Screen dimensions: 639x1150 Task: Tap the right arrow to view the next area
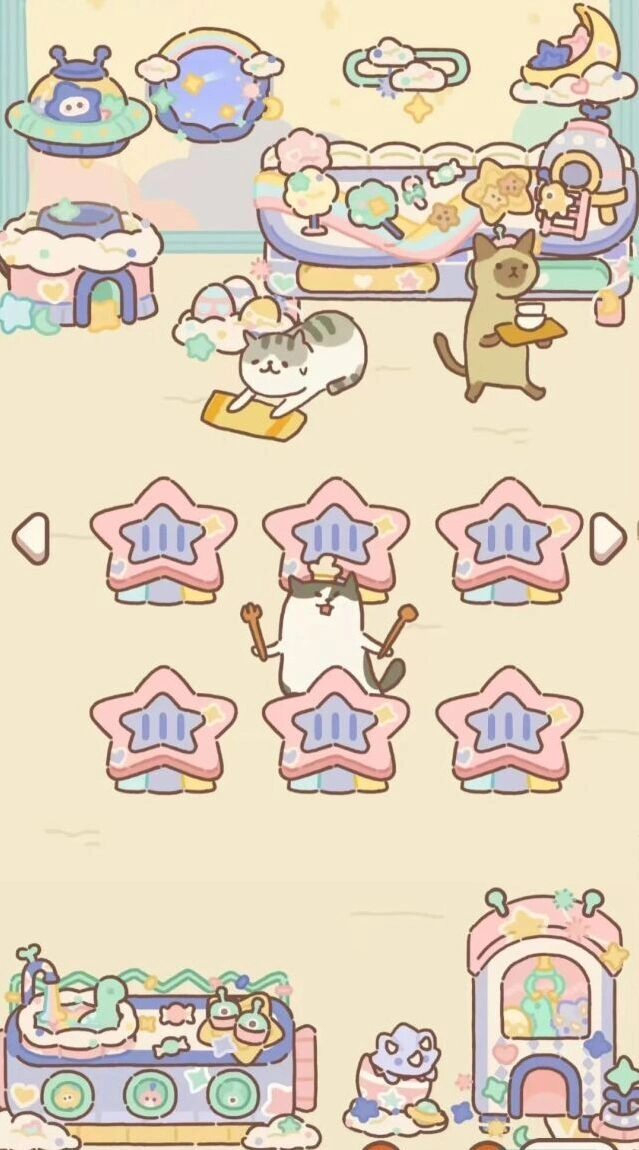tap(608, 539)
